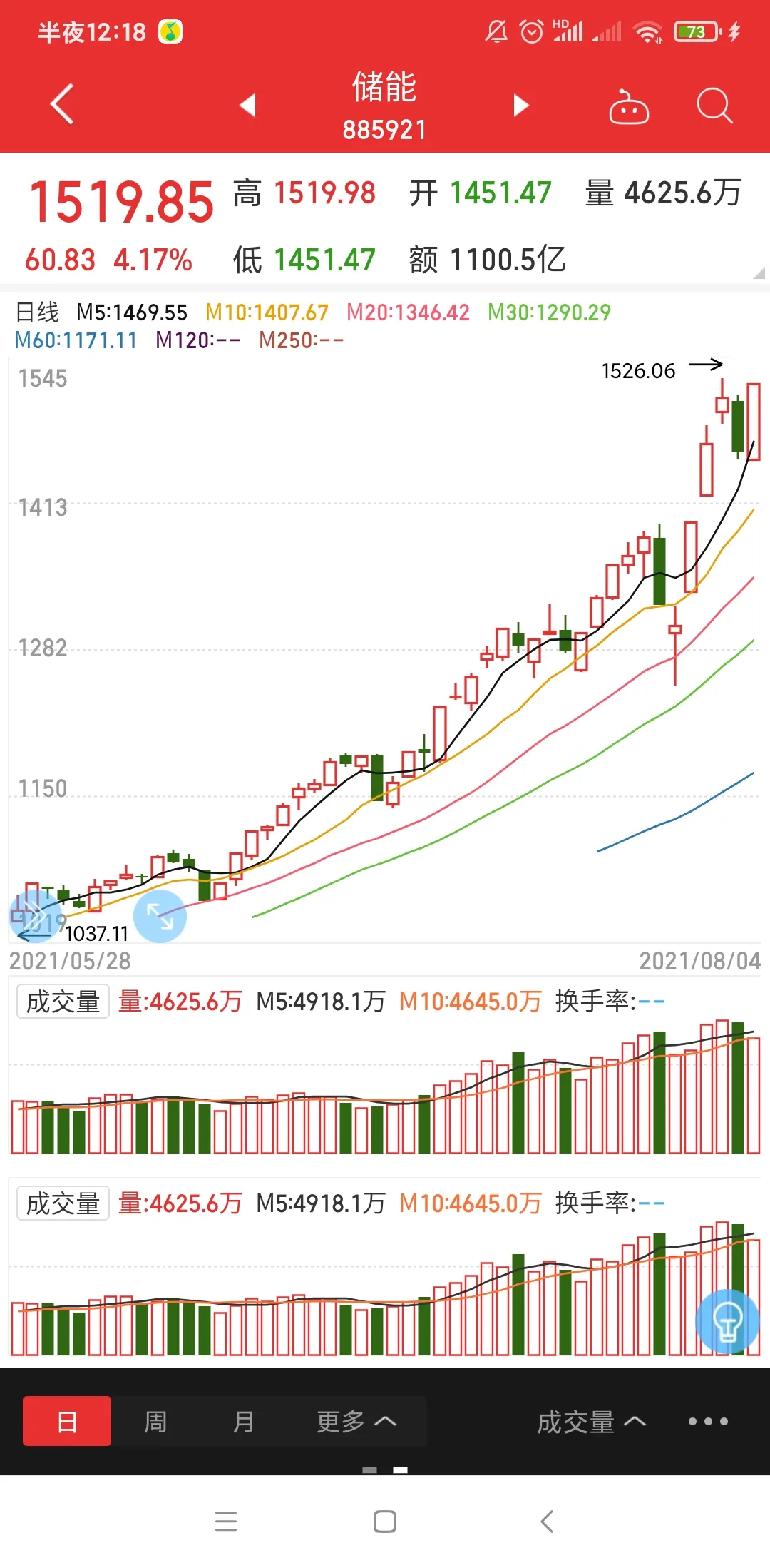Open the first 成交量 indicator selector
770x1568 pixels.
coord(63,1002)
